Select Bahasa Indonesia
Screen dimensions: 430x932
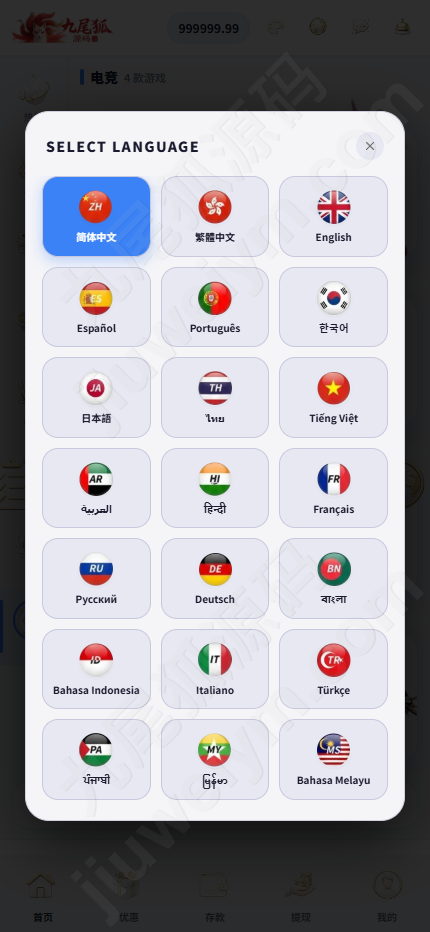[x=96, y=669]
